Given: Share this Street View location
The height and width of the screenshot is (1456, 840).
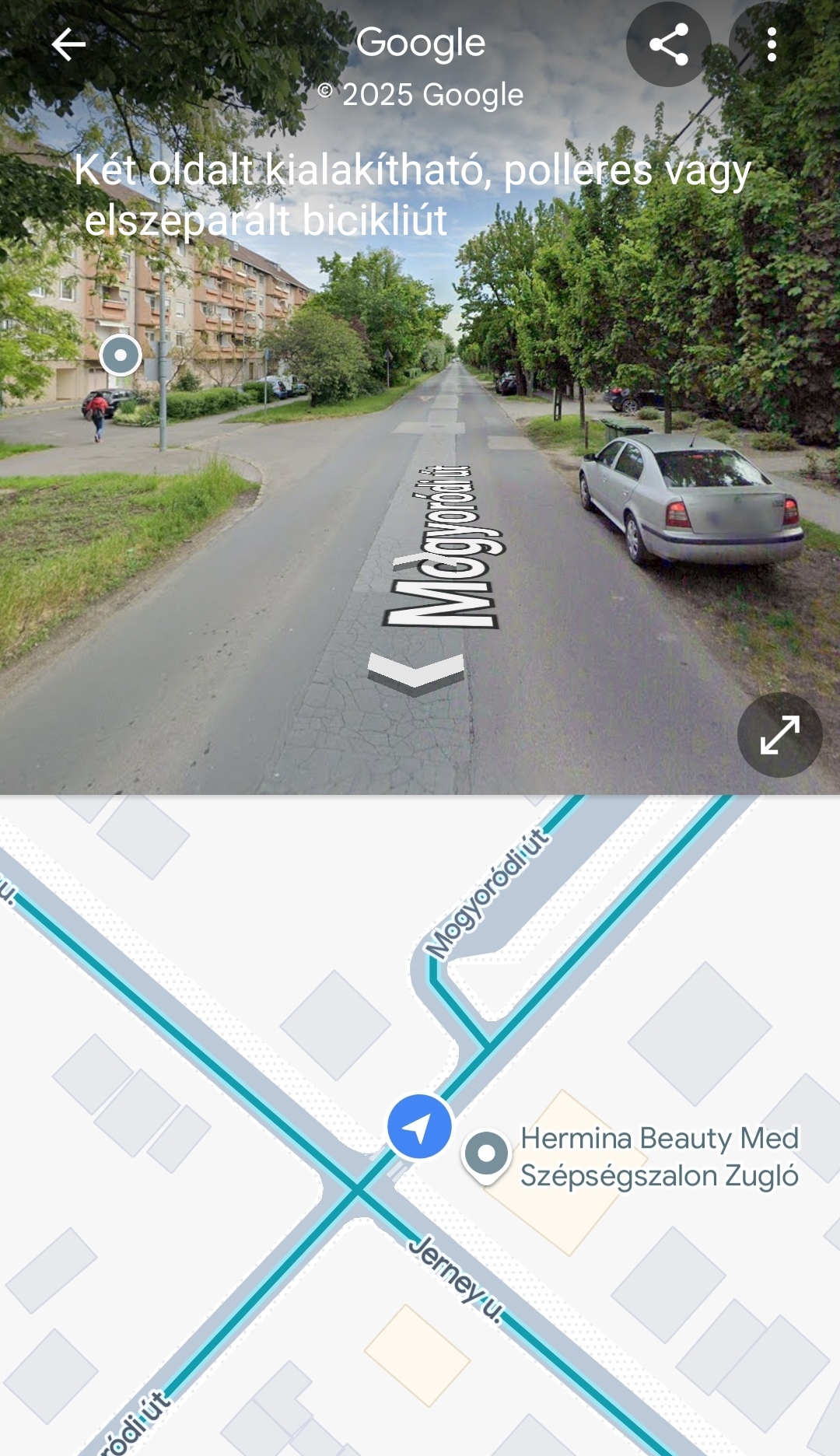Looking at the screenshot, I should click(x=668, y=44).
